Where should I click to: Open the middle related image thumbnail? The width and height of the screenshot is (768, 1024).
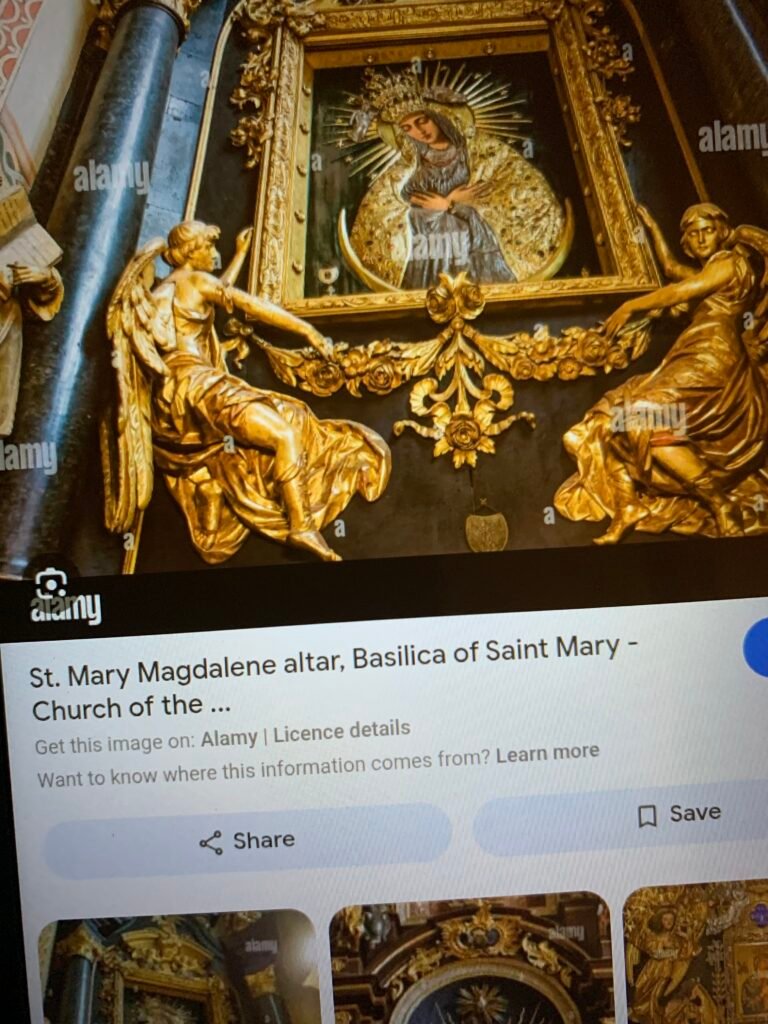coord(470,958)
